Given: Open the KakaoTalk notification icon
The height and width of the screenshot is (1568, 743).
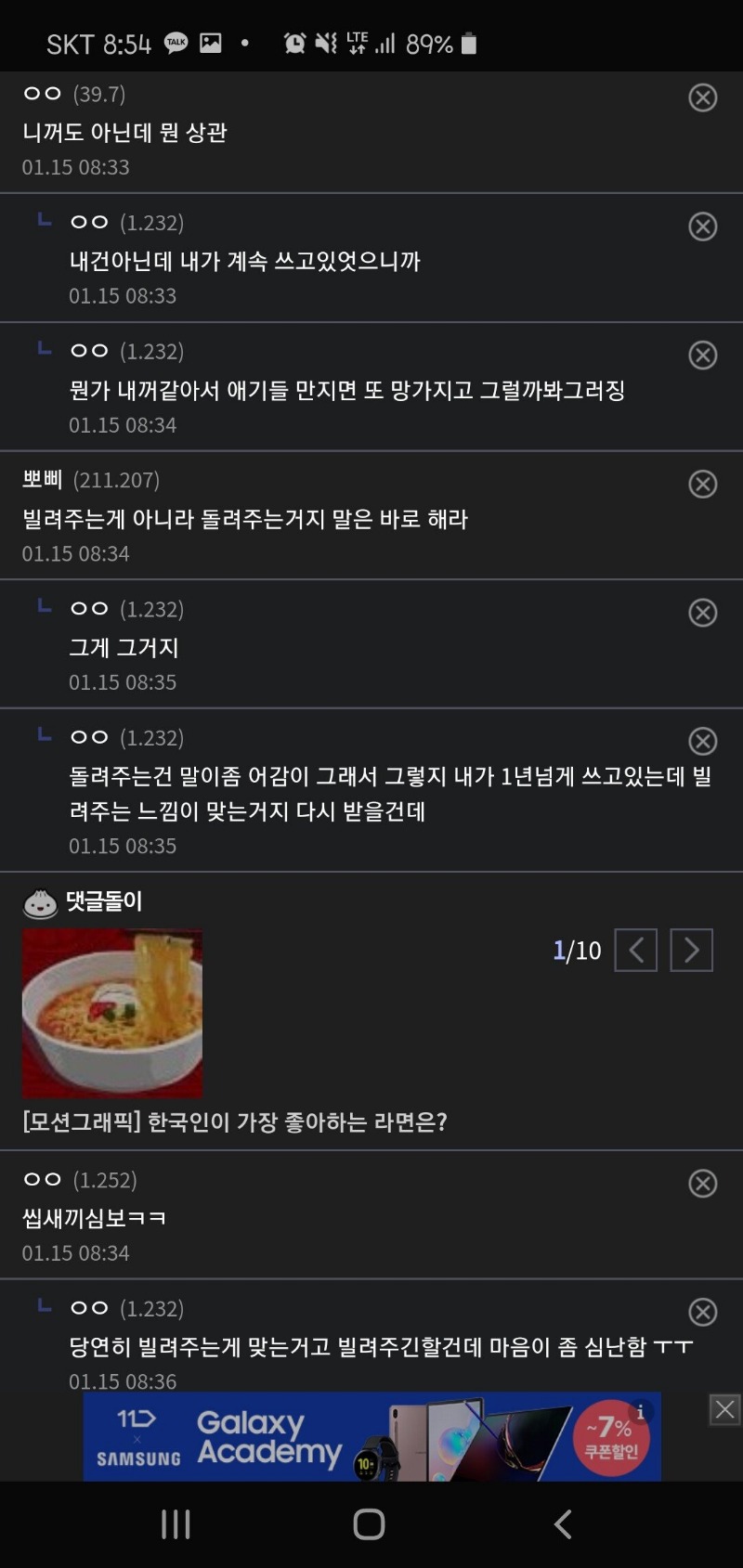Looking at the screenshot, I should click(177, 43).
